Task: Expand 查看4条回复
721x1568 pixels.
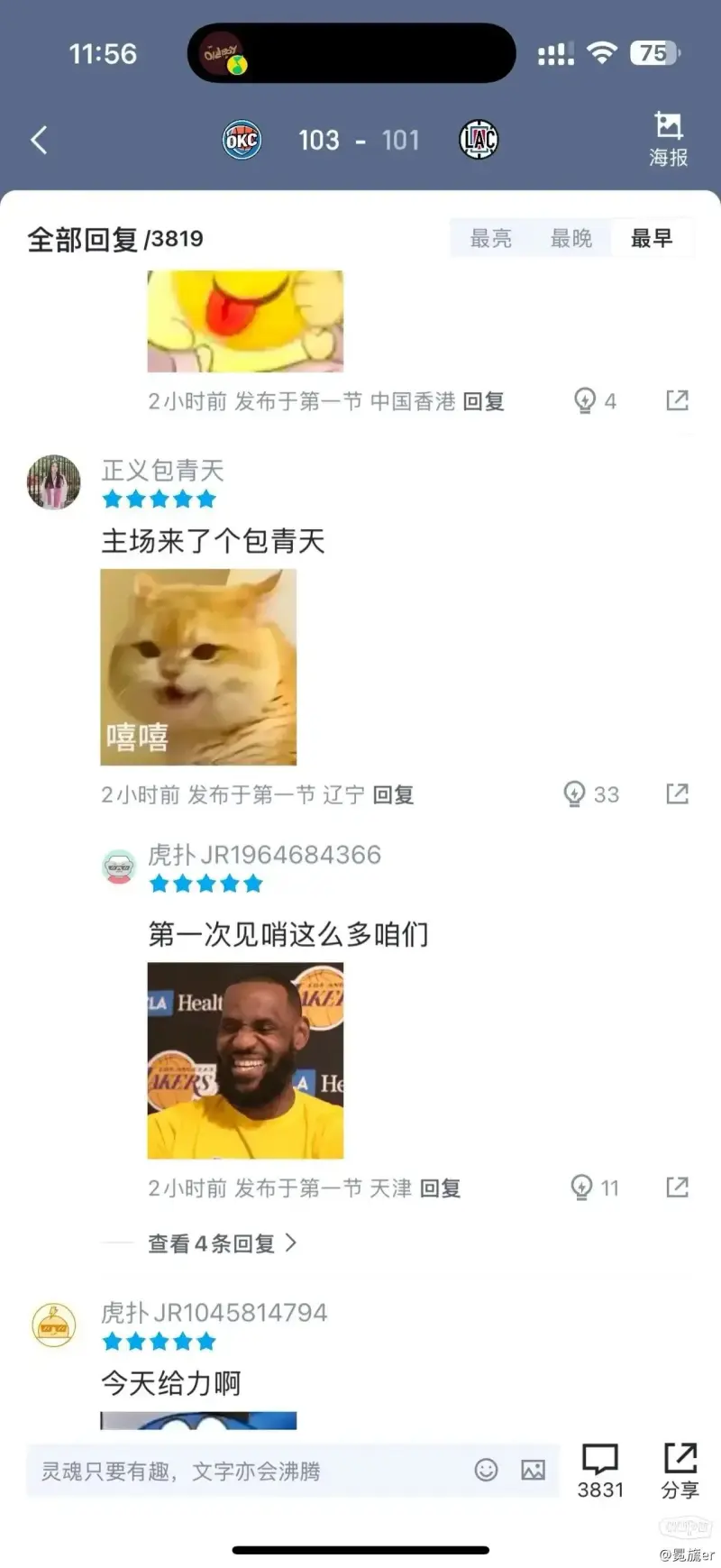Action: (222, 1243)
